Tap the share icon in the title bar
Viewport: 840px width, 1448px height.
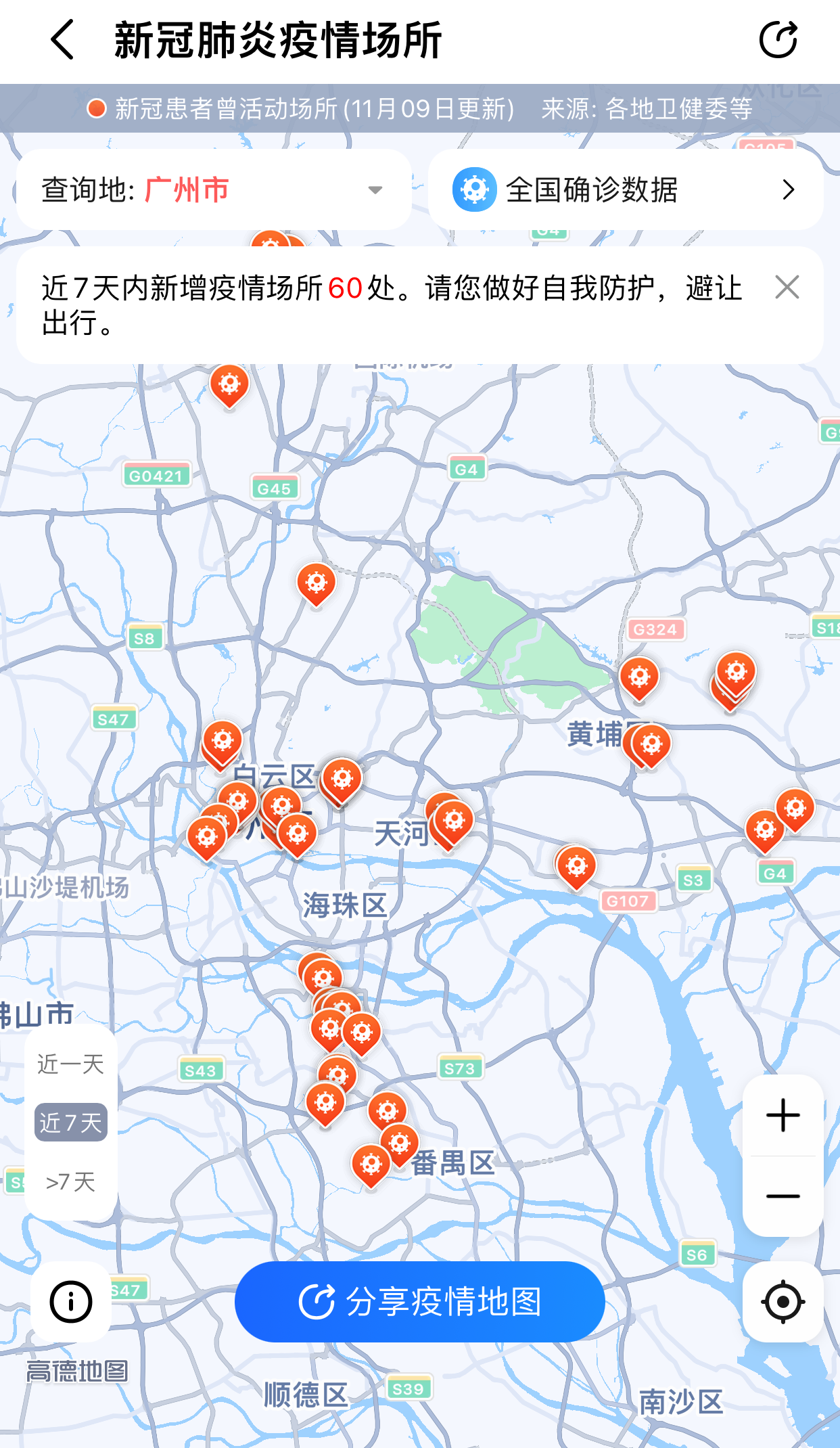coord(778,40)
